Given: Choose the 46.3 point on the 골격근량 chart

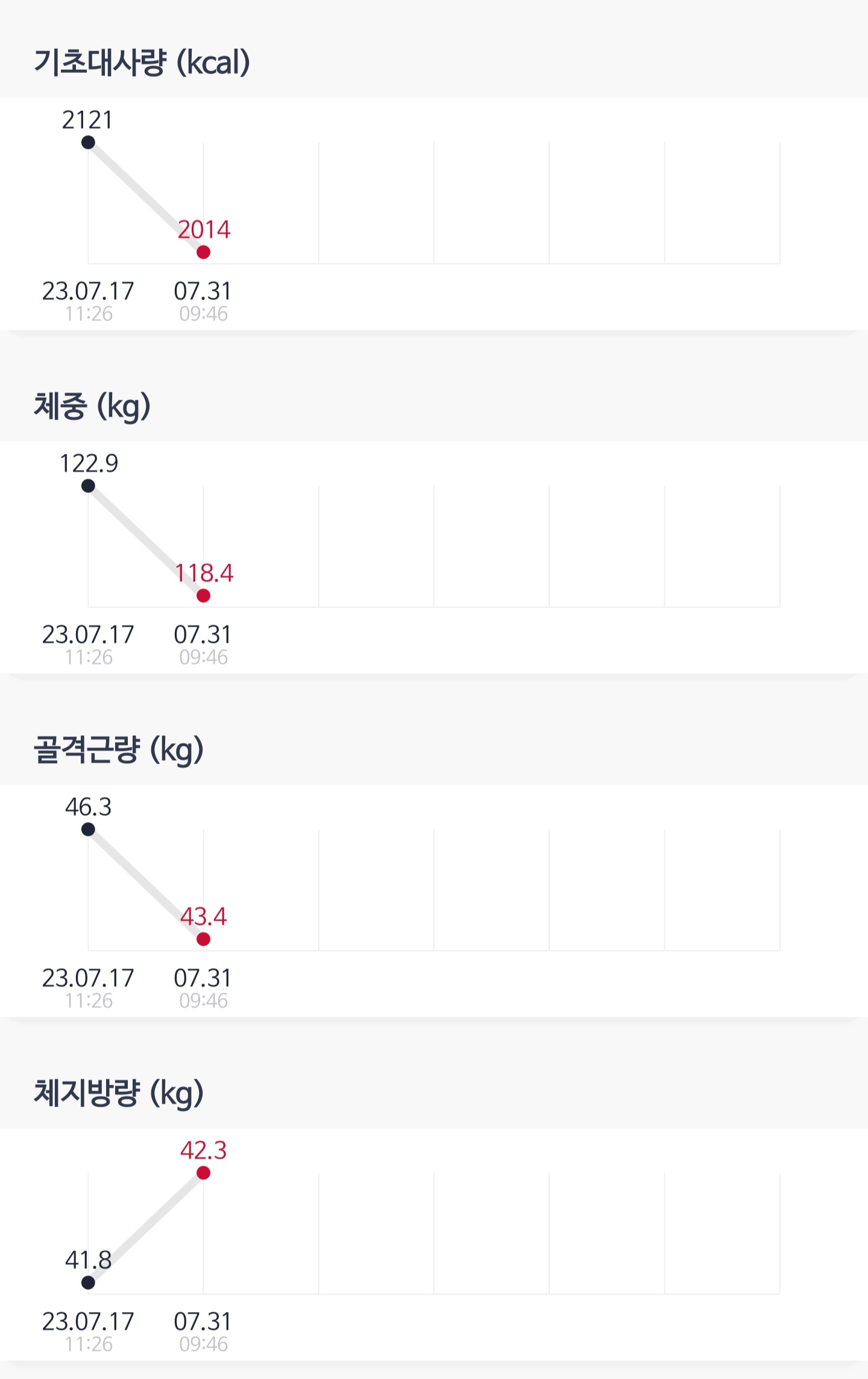Looking at the screenshot, I should point(88,829).
